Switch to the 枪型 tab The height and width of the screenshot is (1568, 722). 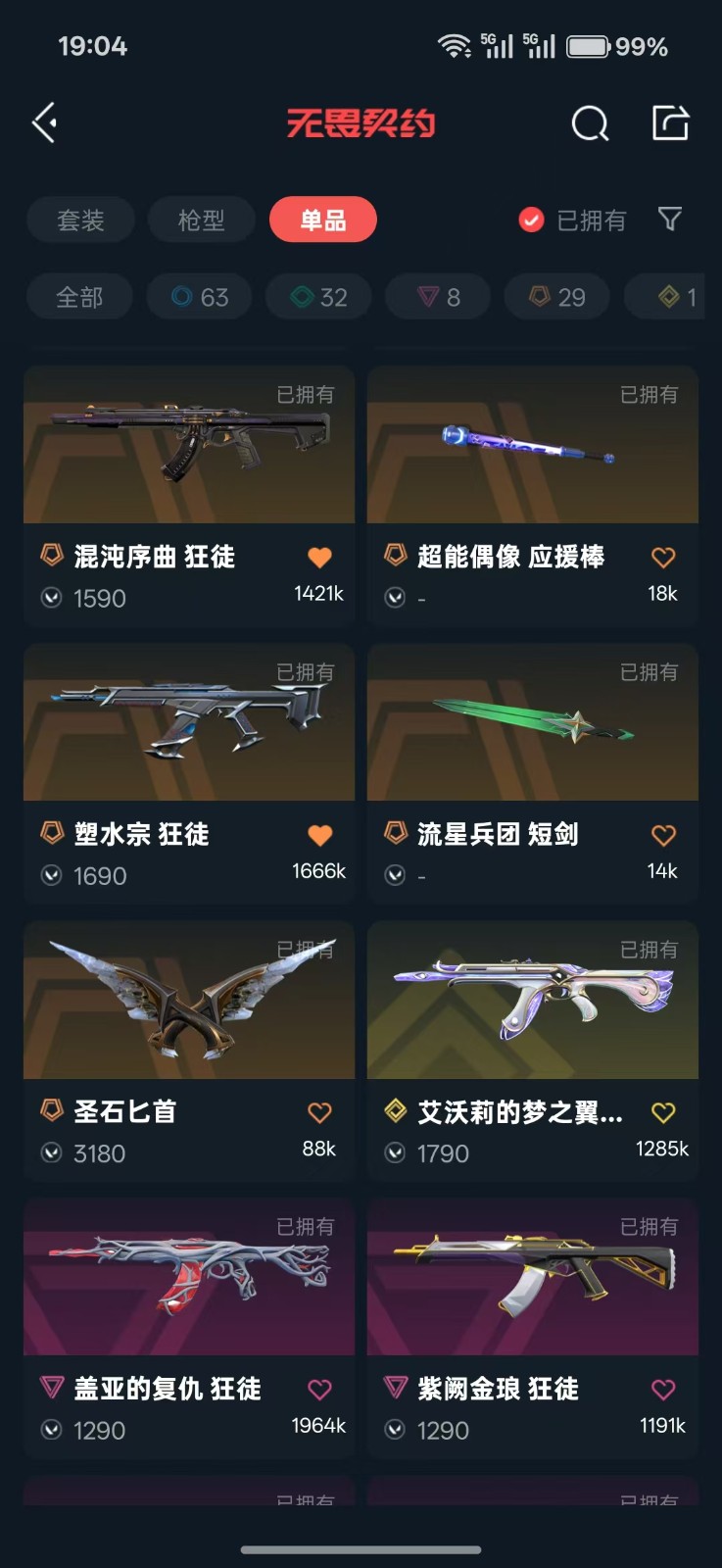pos(202,220)
